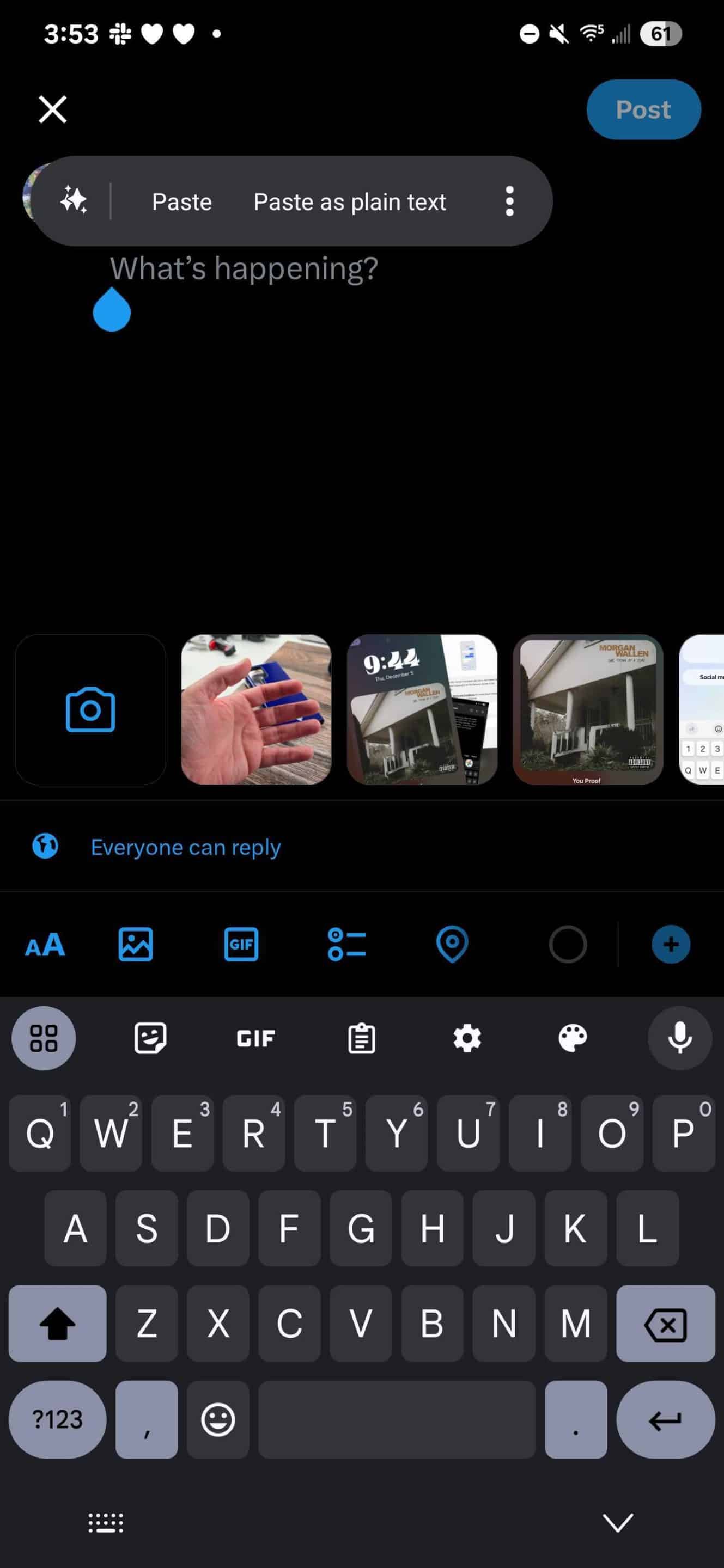Add a location with the pin icon
724x1568 pixels.
click(452, 944)
